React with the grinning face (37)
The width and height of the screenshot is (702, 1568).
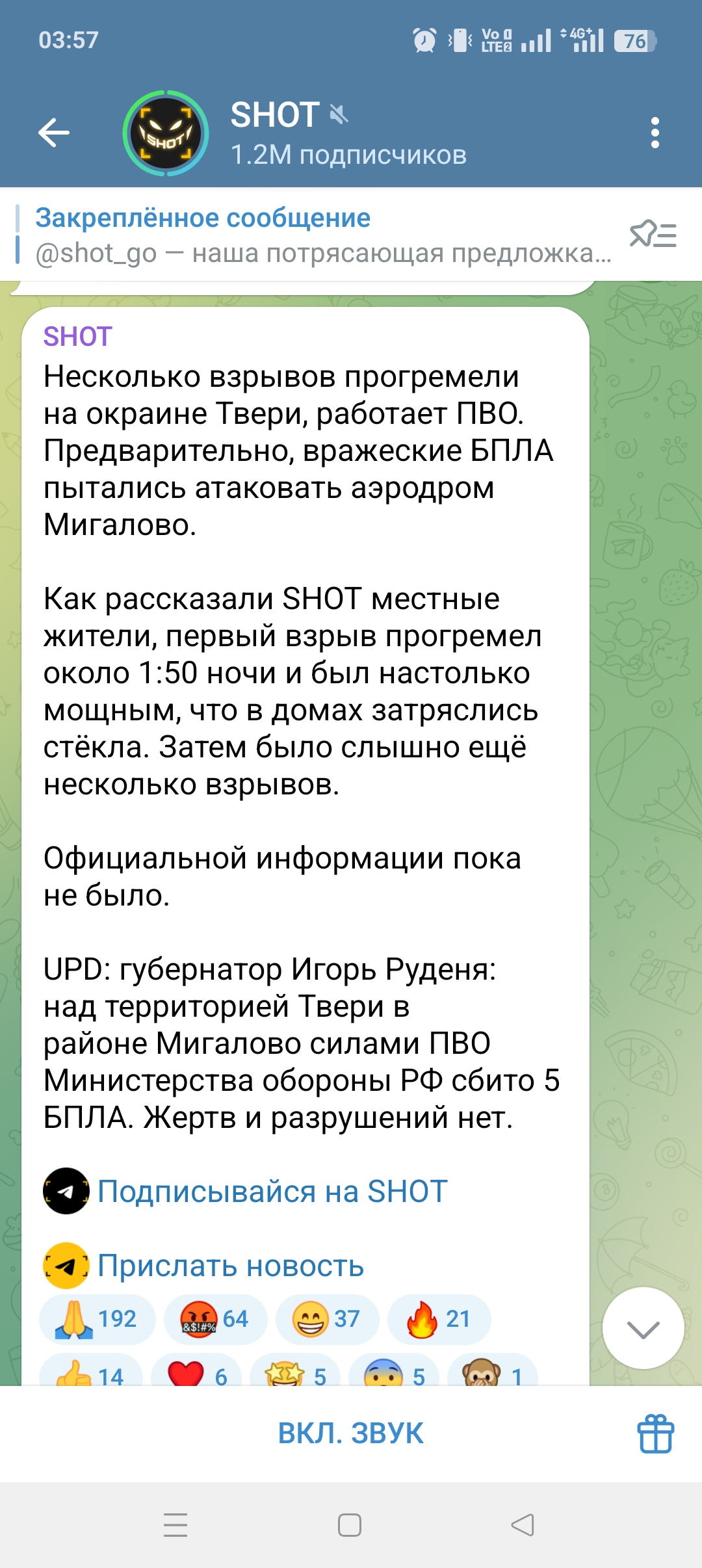[327, 1319]
